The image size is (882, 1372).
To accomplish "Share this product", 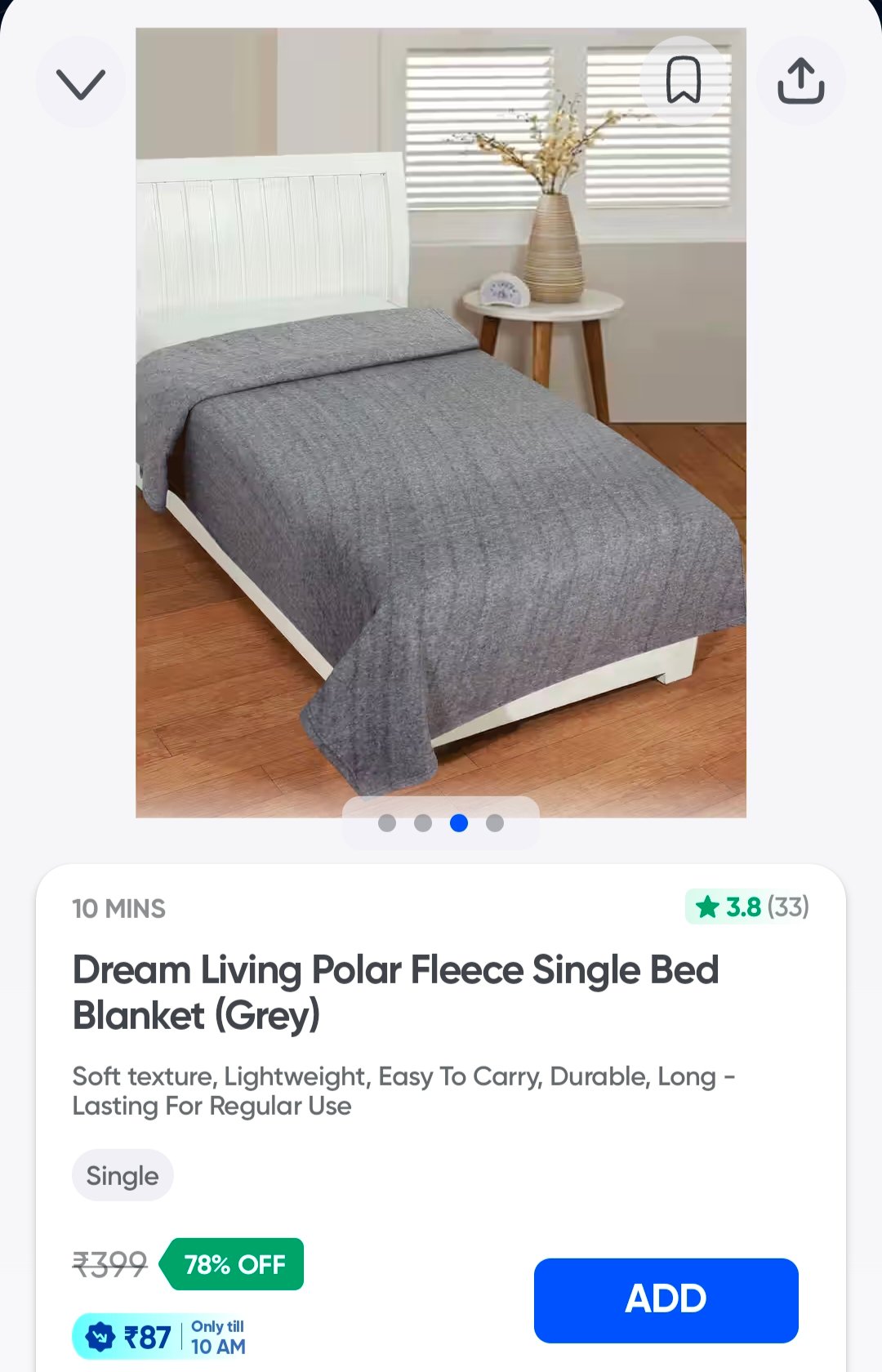I will (800, 80).
